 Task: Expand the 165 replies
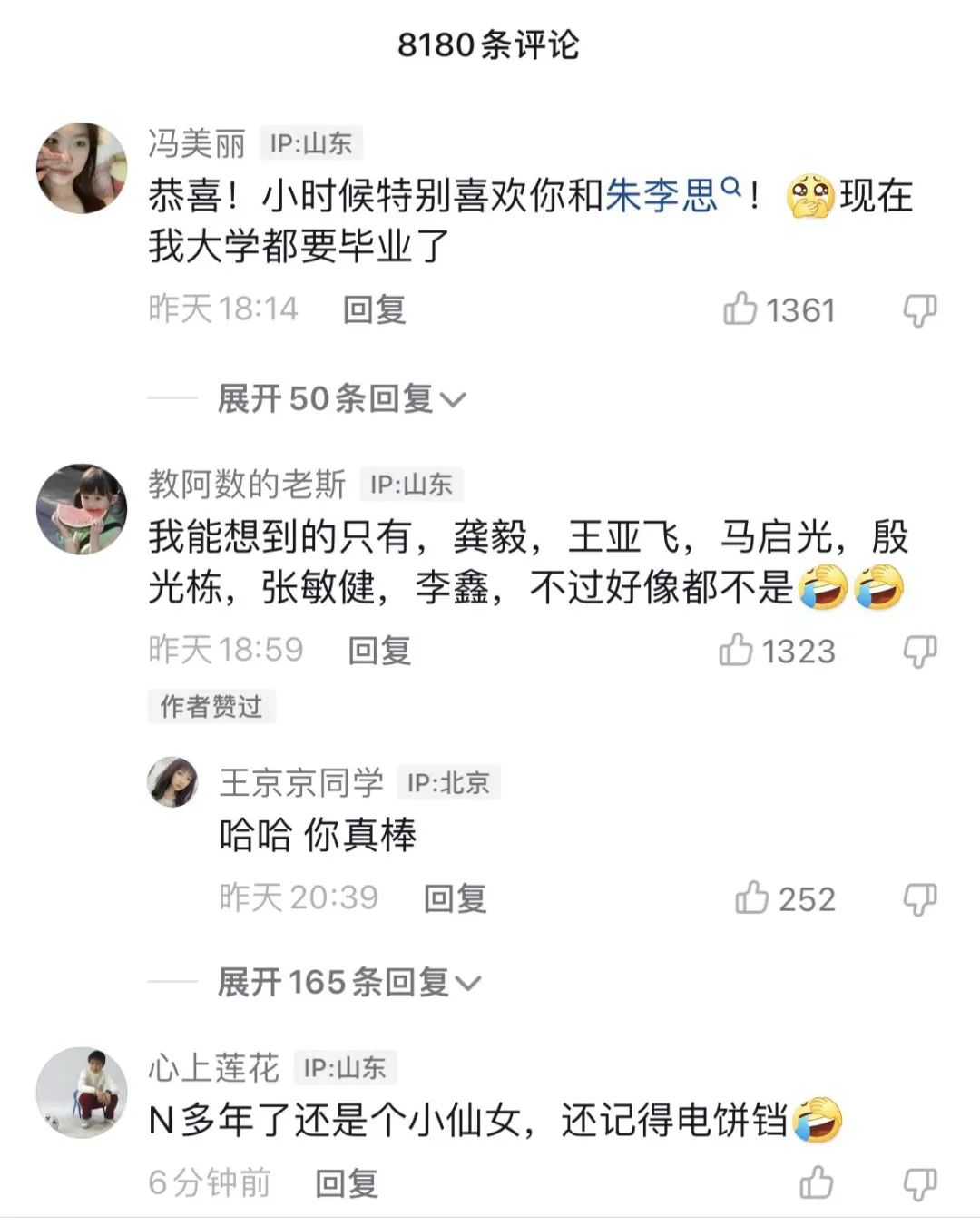tap(349, 982)
